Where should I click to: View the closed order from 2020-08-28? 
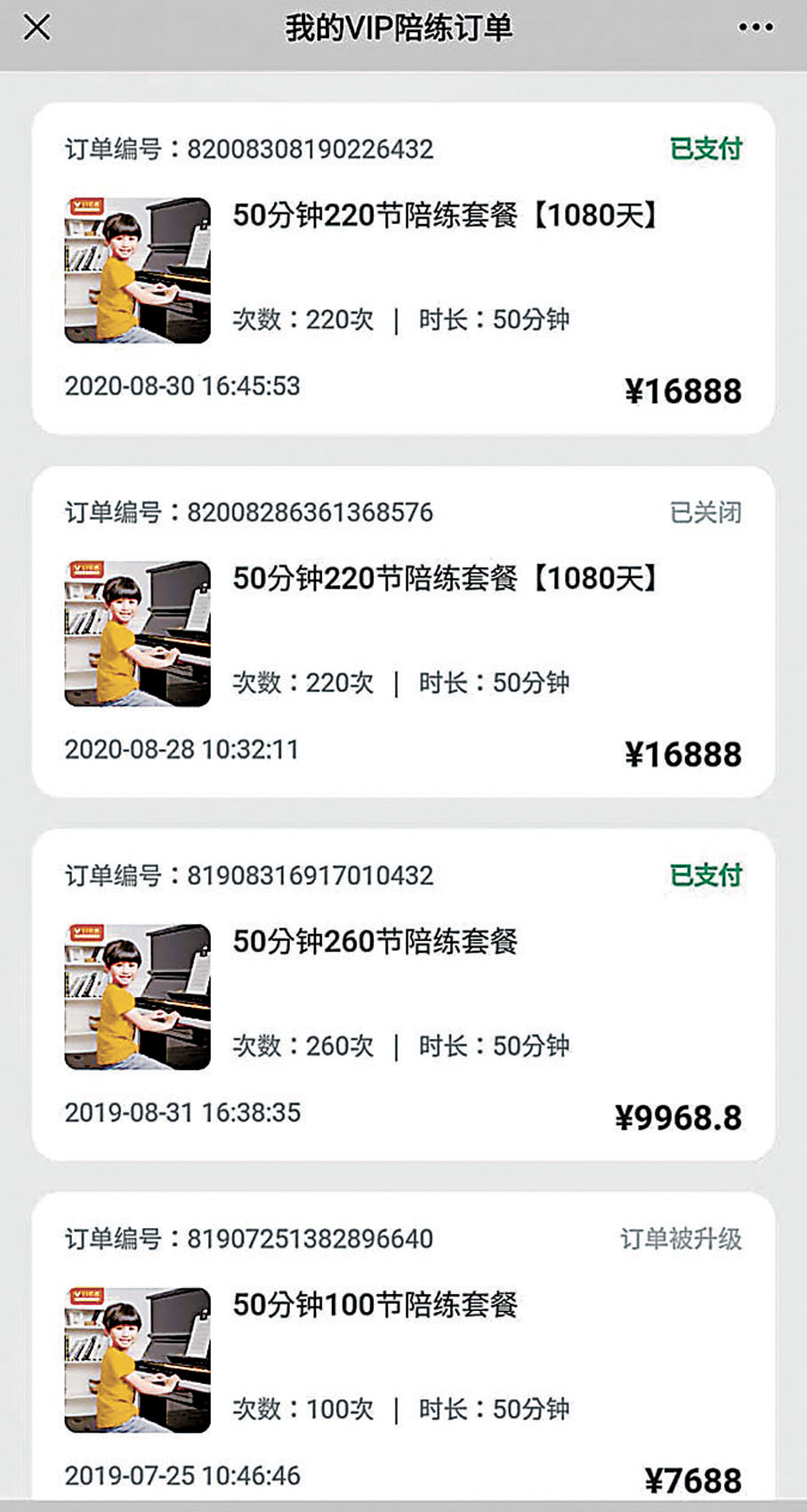403,631
